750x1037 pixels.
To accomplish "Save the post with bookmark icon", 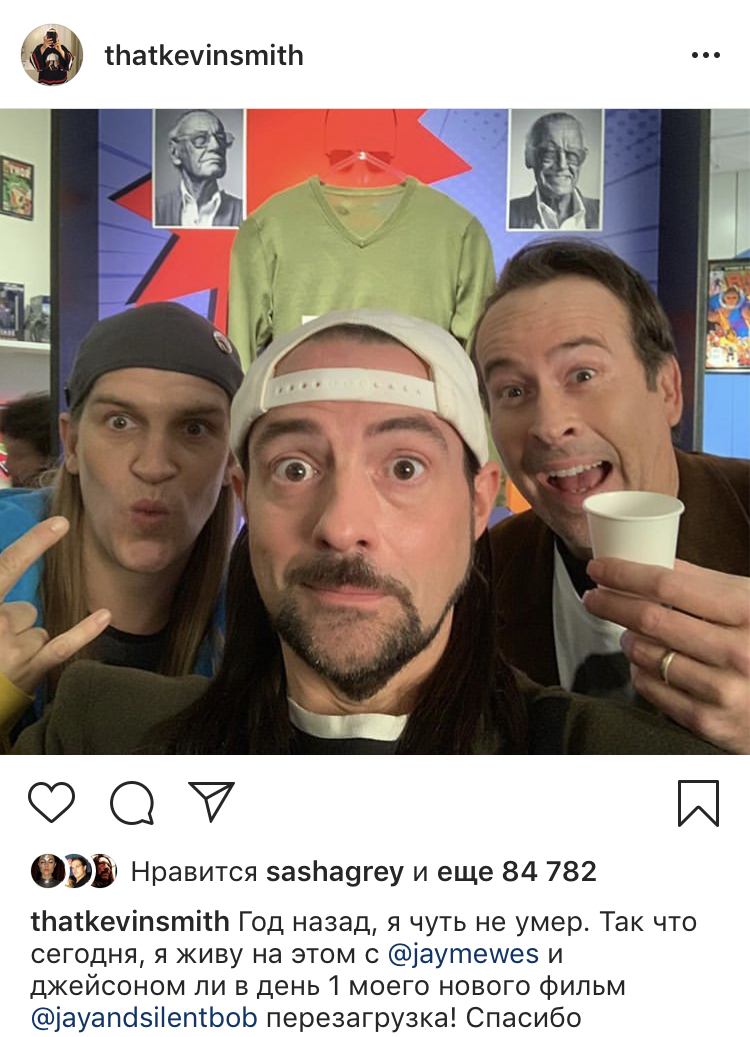I will (x=698, y=802).
